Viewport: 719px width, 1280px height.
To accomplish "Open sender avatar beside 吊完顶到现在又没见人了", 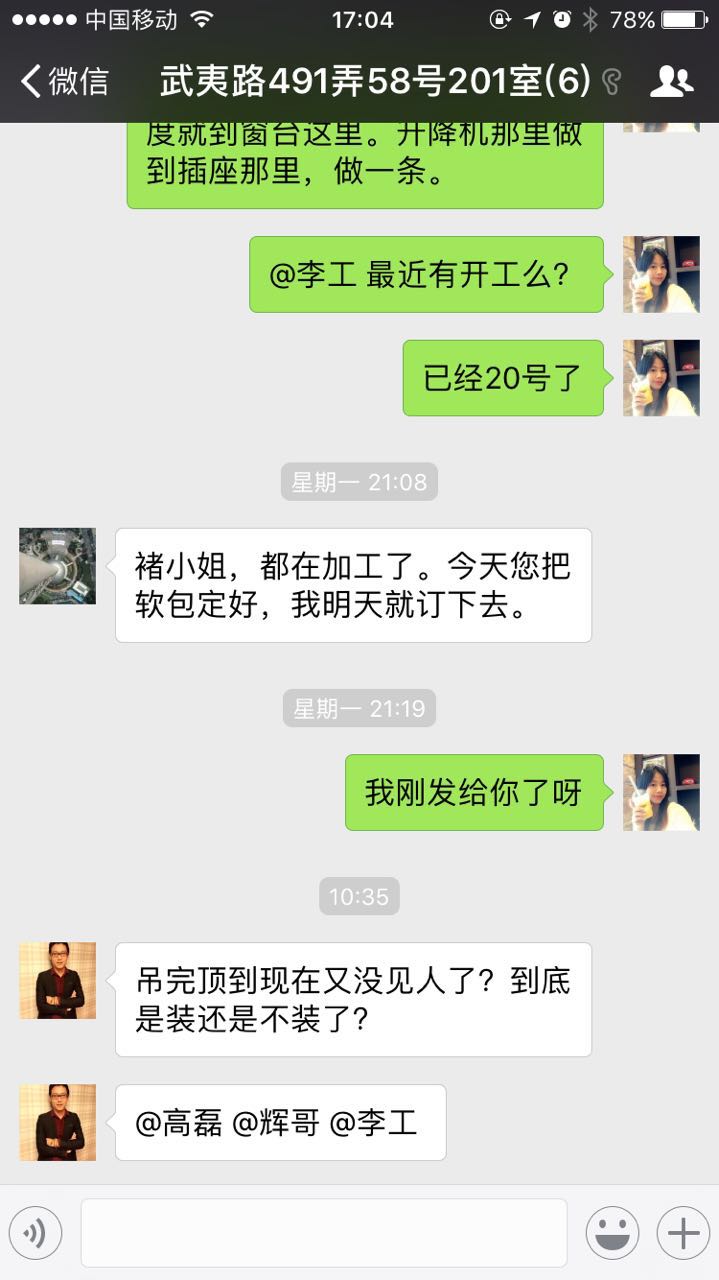I will [x=58, y=980].
